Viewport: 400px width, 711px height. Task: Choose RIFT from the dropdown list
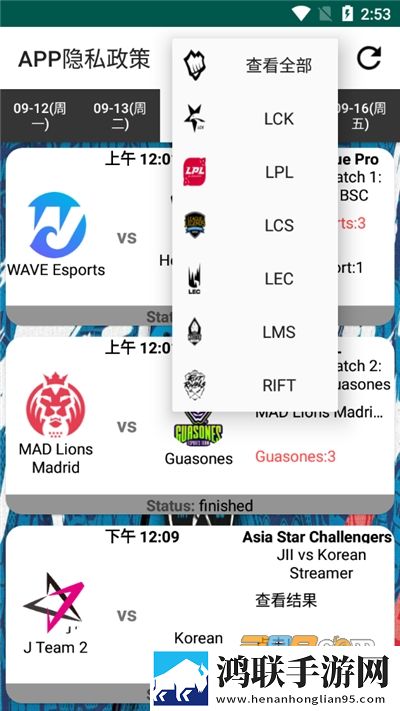pos(255,385)
